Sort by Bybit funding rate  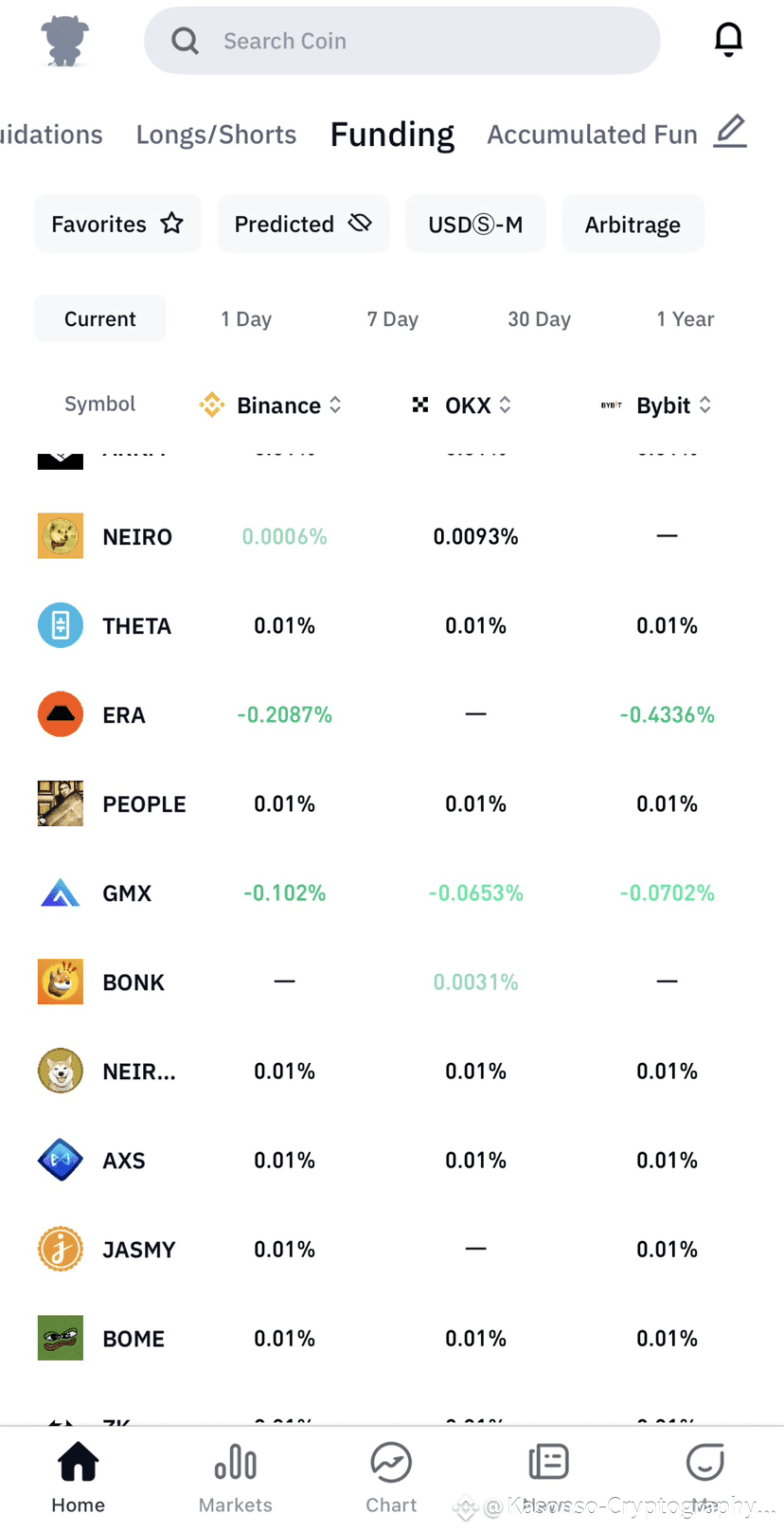pos(656,406)
